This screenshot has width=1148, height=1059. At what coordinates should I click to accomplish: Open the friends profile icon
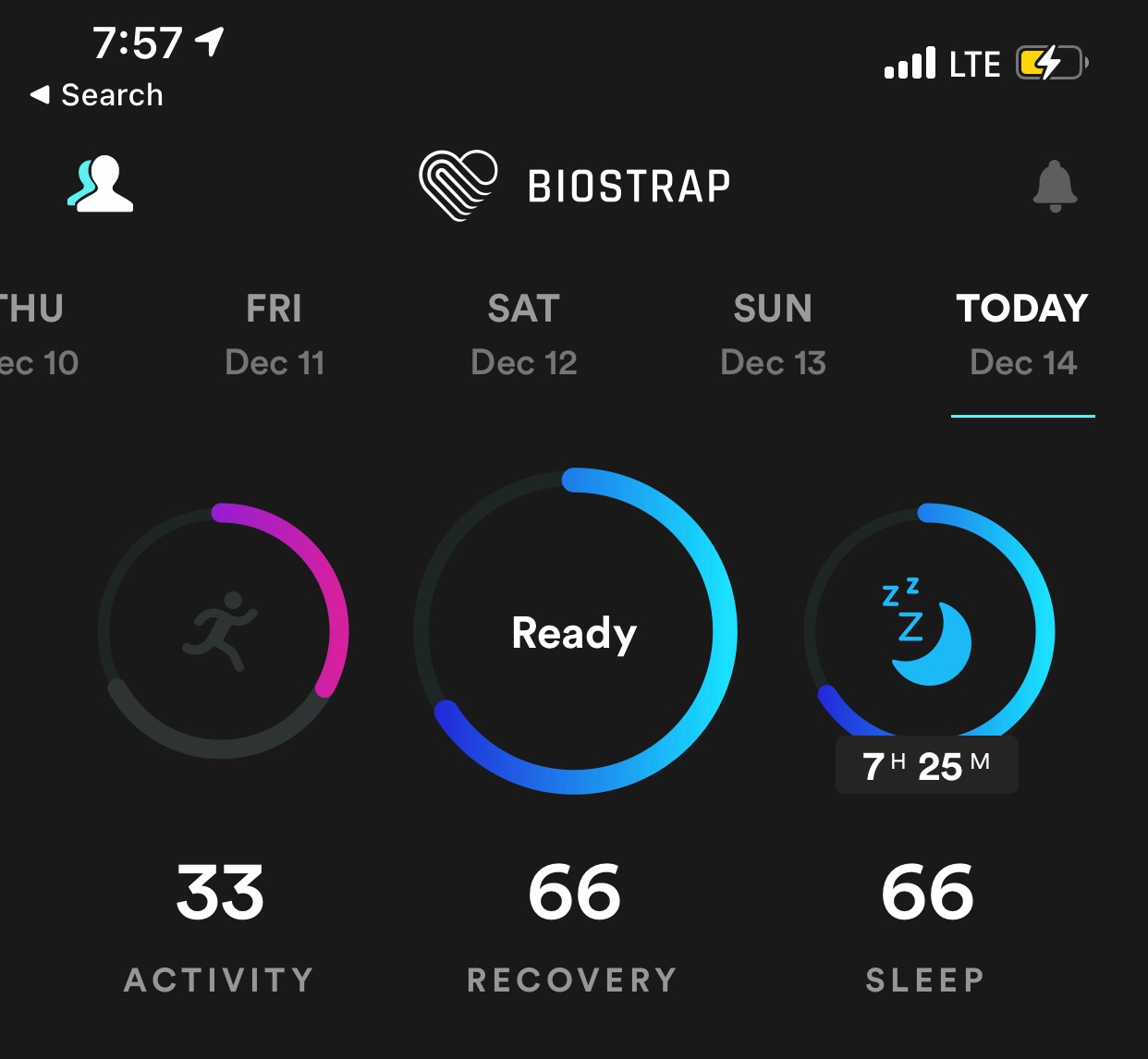pyautogui.click(x=101, y=184)
